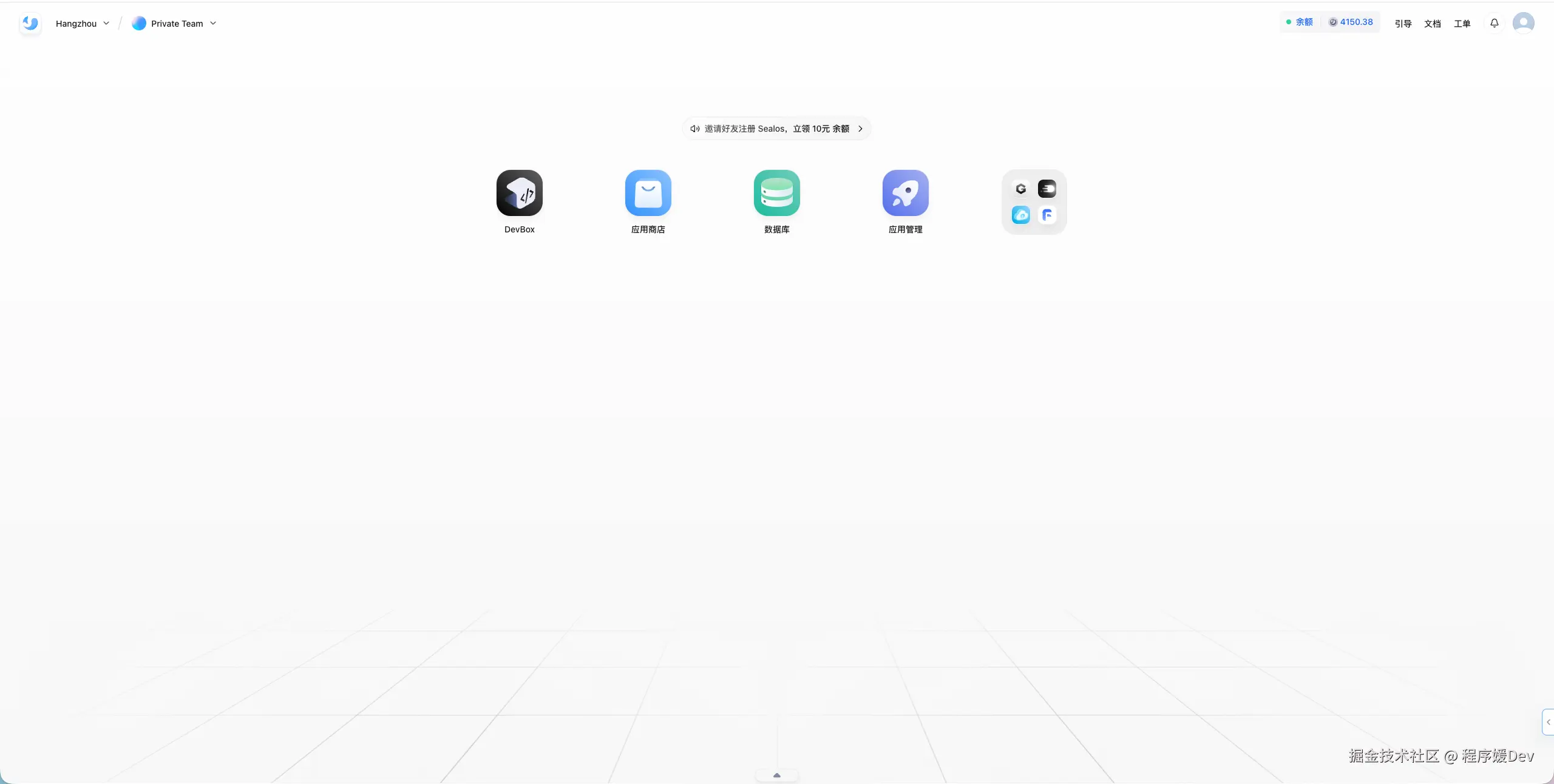Open 工单 work orders
Image resolution: width=1554 pixels, height=784 pixels.
coord(1462,24)
